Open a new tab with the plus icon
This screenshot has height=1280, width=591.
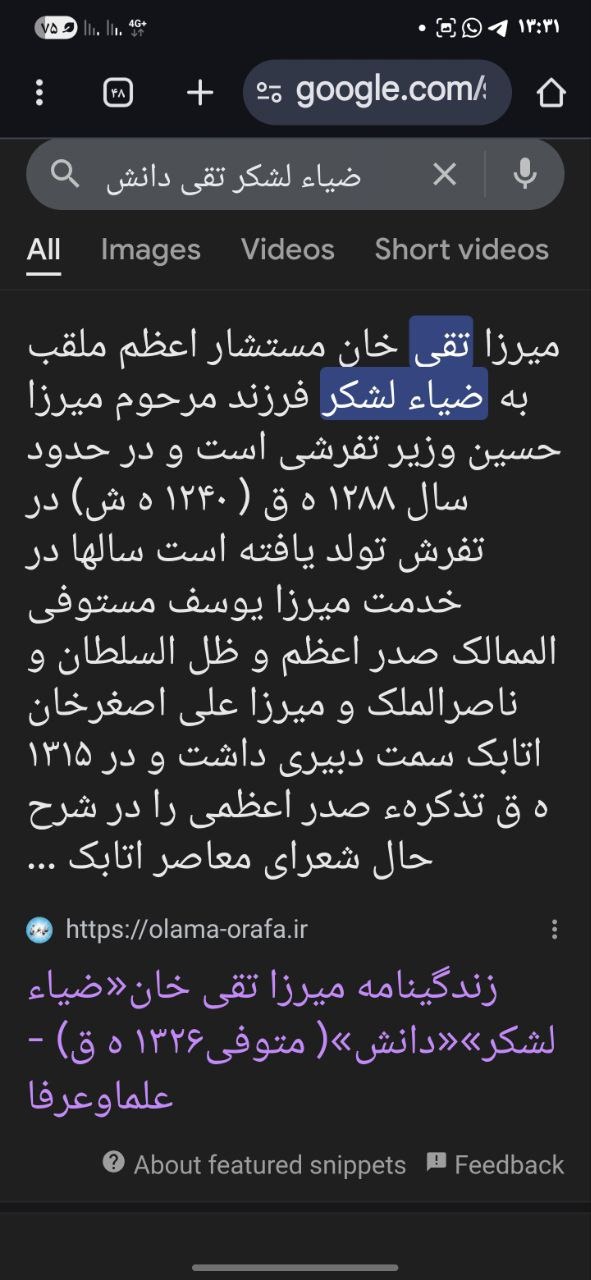point(200,93)
